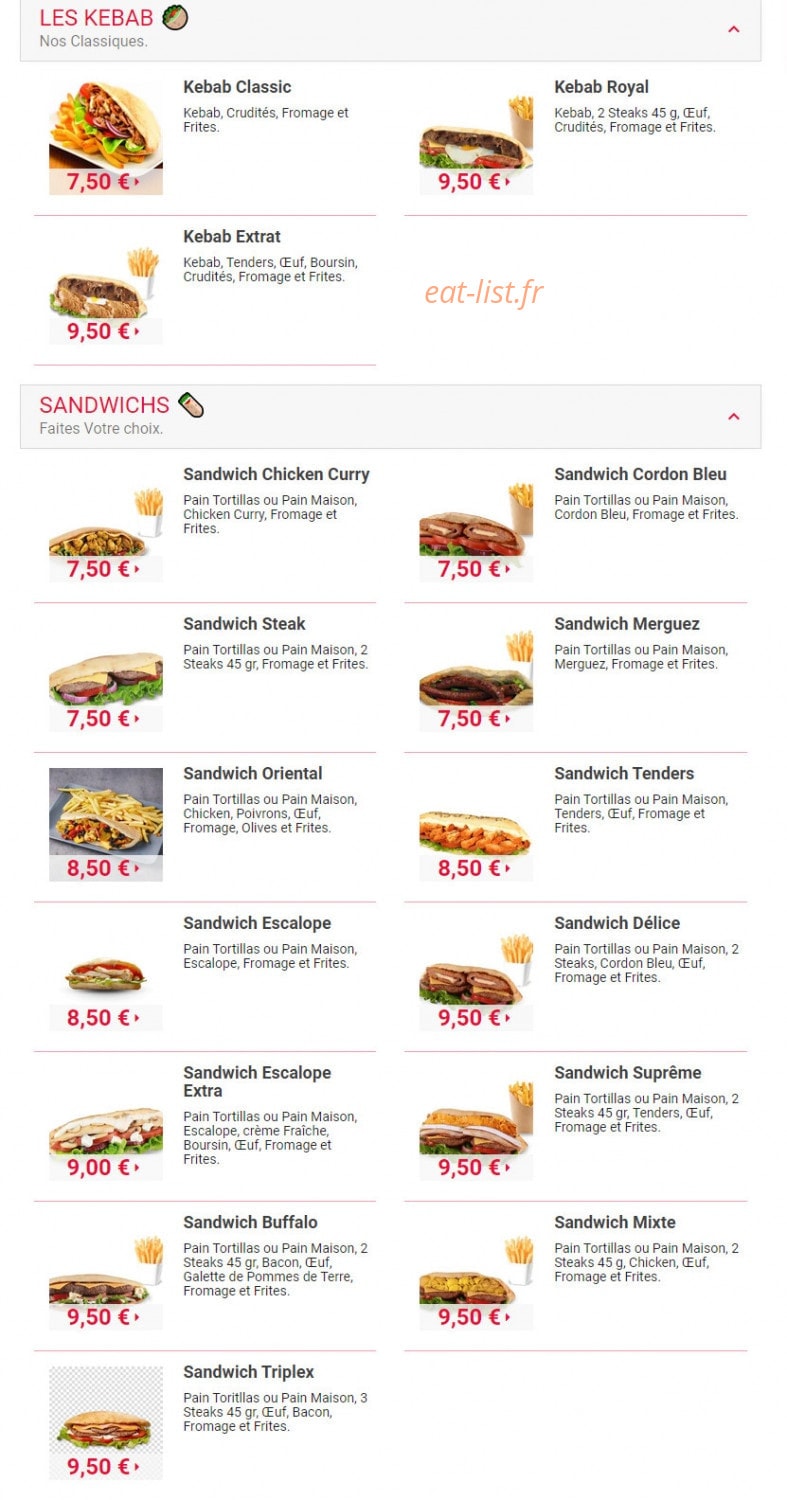Open Sandwich Oriental

205,827
